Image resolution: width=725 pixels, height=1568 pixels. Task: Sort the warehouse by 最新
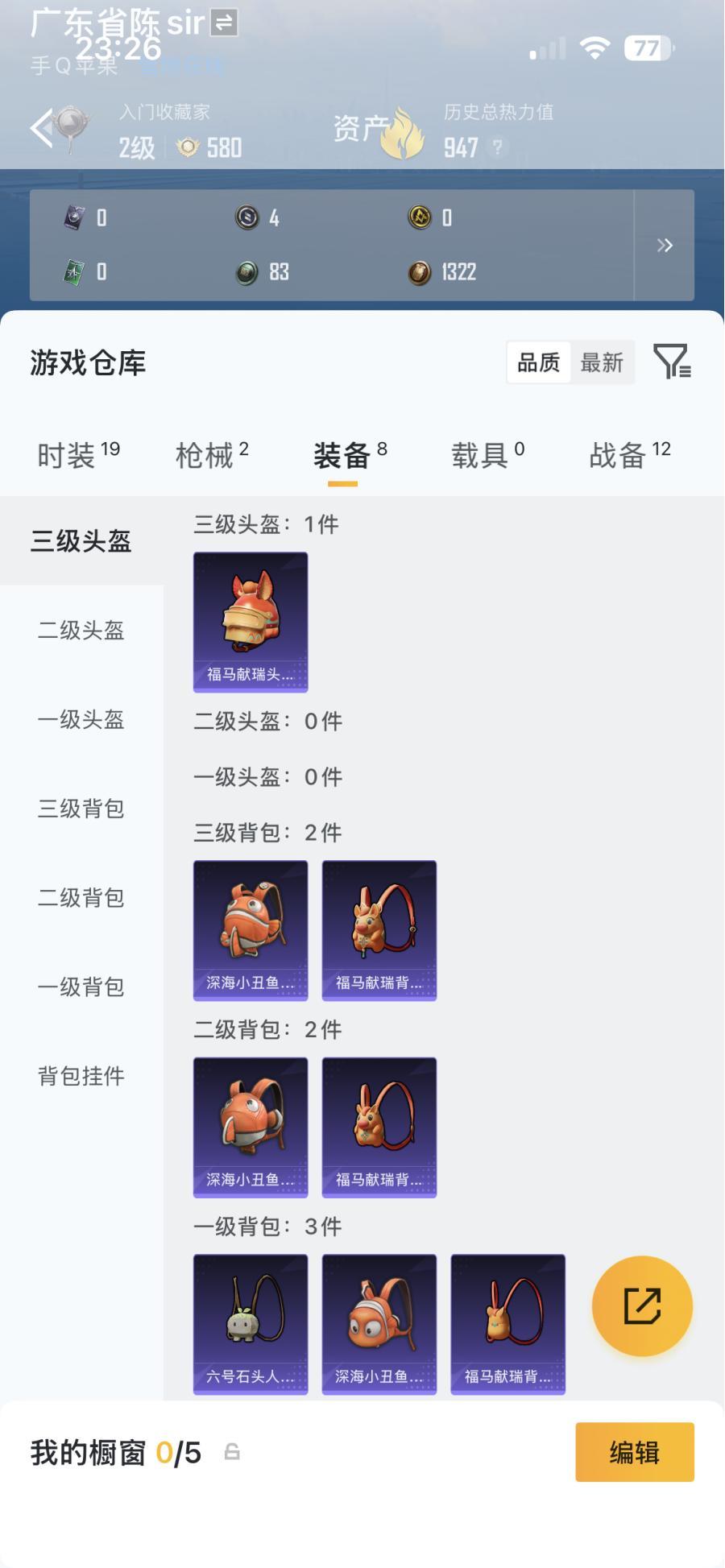(x=602, y=362)
